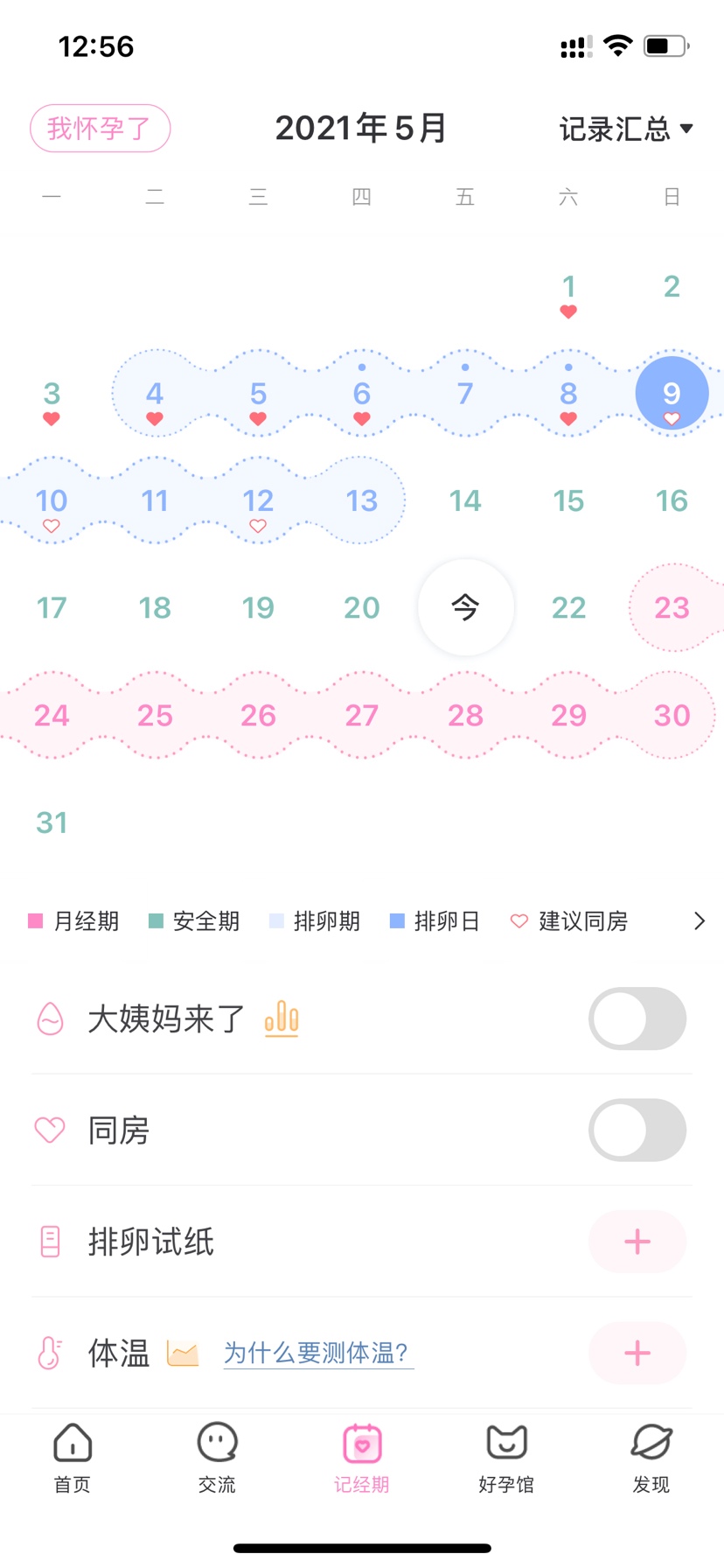The image size is (724, 1568).
Task: Select May 14 on the calendar
Action: pos(465,500)
